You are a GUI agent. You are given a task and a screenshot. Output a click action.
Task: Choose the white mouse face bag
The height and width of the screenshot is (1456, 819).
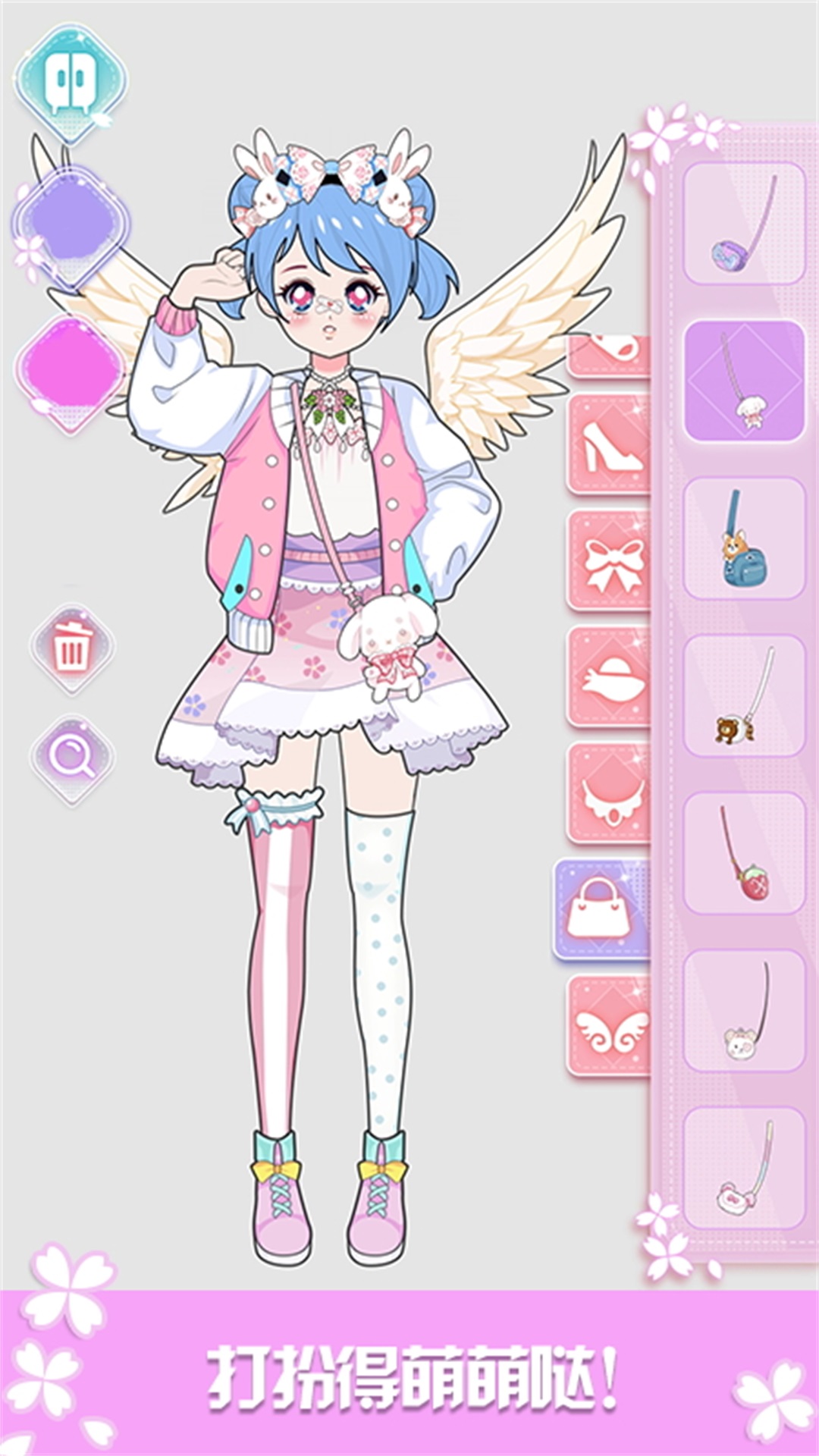click(x=744, y=1011)
